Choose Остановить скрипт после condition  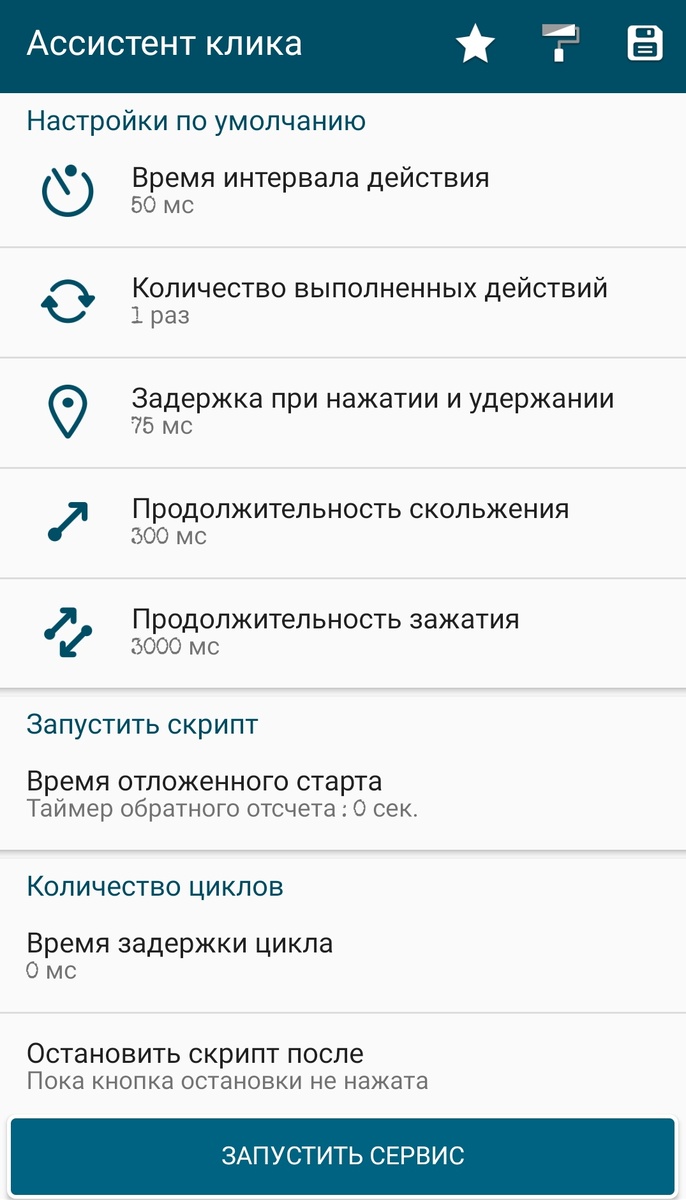click(343, 1066)
